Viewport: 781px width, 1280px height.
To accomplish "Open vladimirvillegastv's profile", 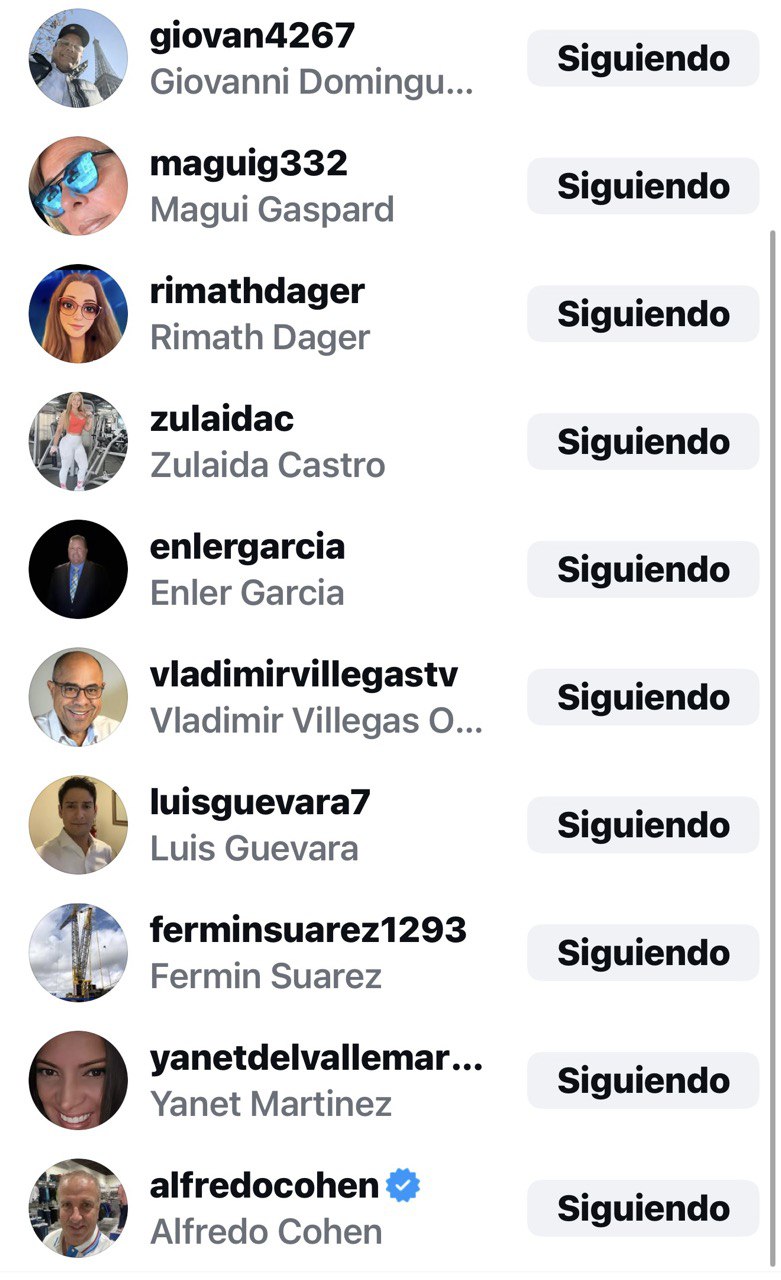I will coord(304,675).
